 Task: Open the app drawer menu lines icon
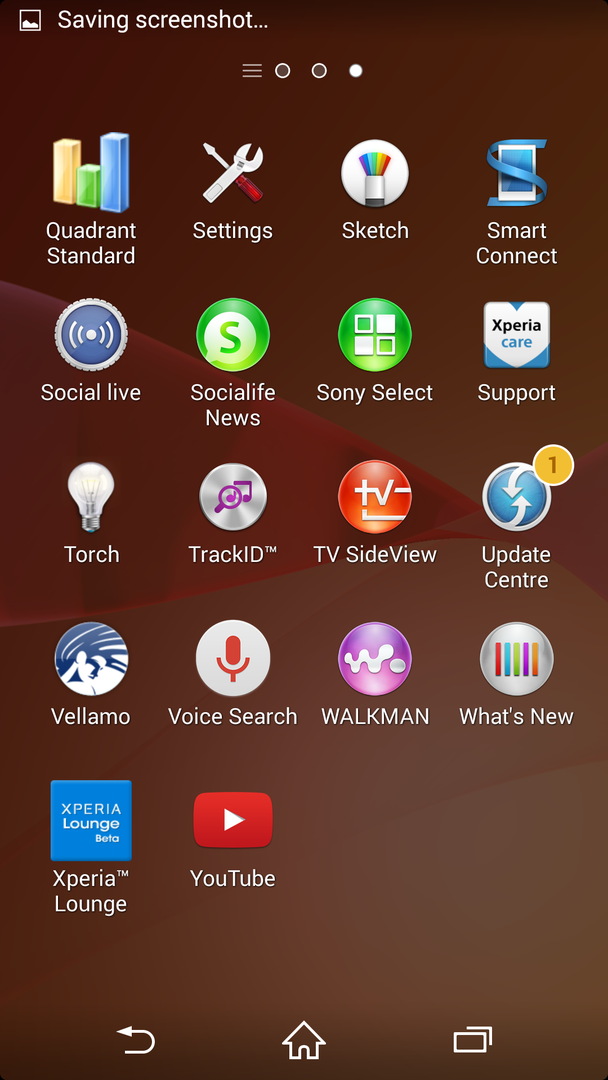click(x=252, y=71)
